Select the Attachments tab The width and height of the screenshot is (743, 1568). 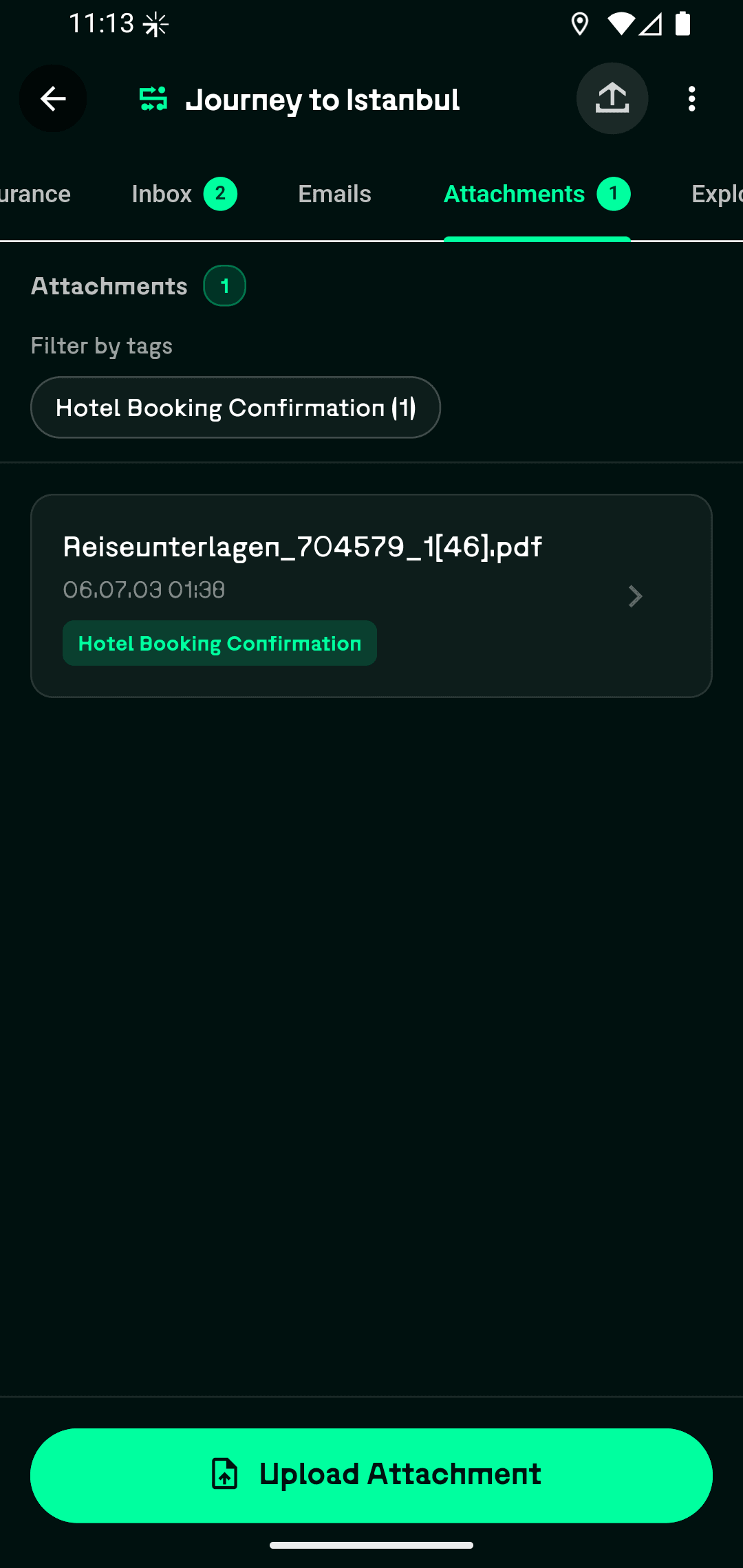coord(536,195)
